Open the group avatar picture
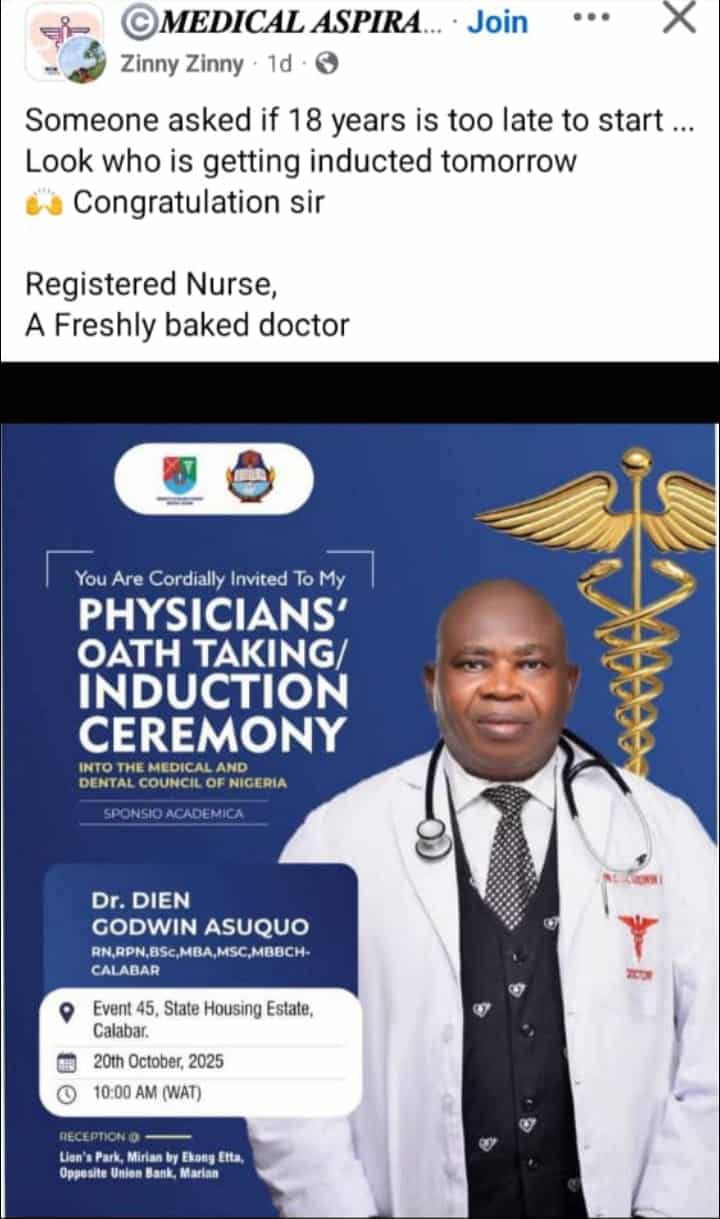The width and height of the screenshot is (720, 1219). click(66, 42)
